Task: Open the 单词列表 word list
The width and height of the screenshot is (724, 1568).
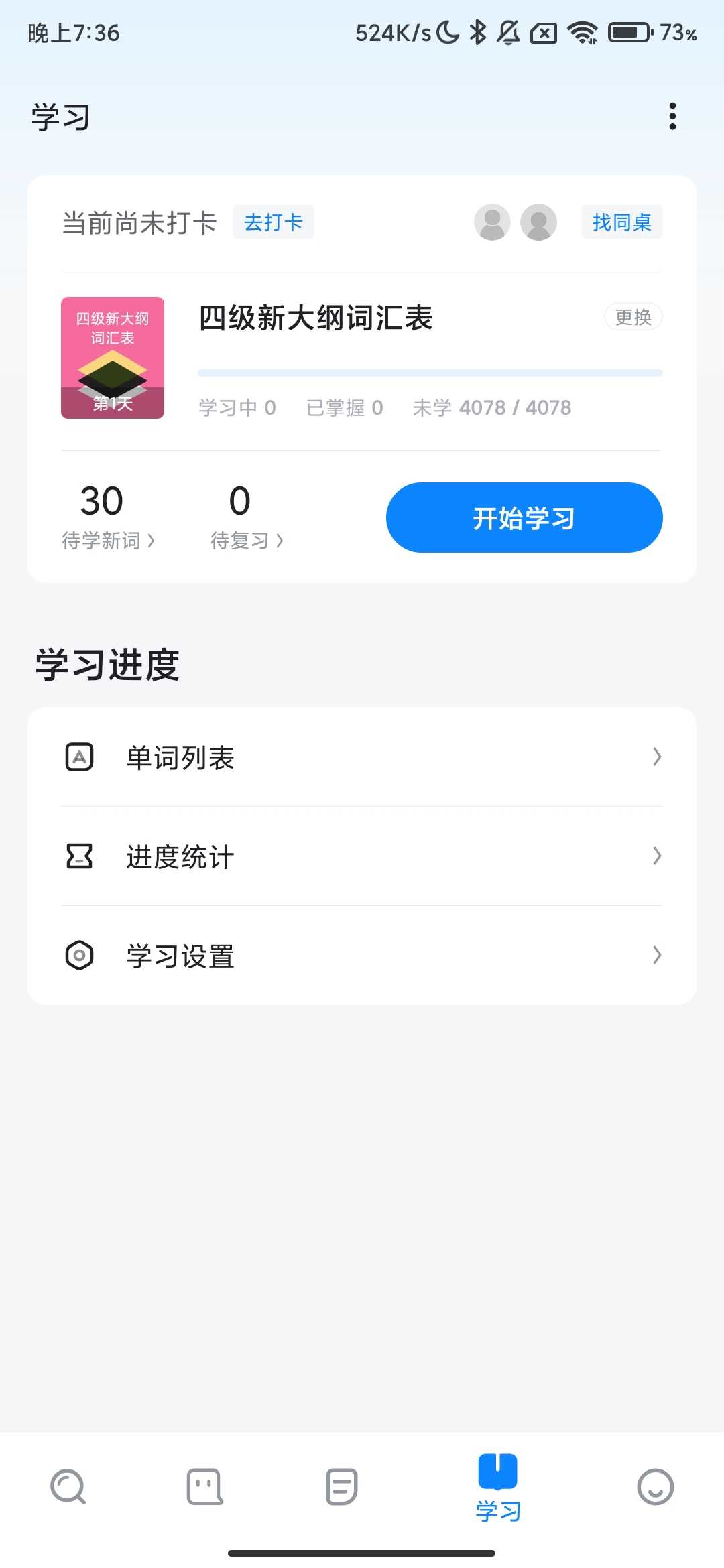Action: [362, 757]
